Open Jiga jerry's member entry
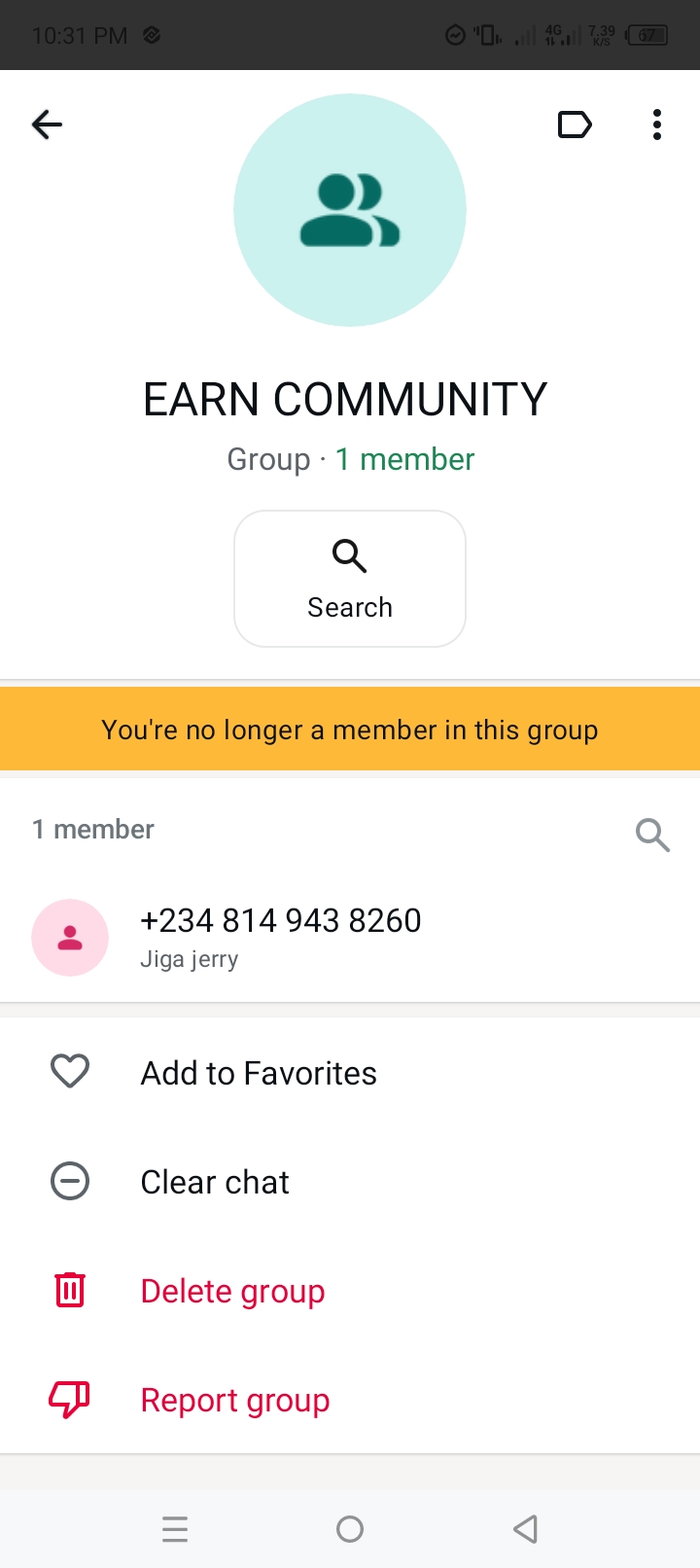The width and height of the screenshot is (700, 1568). tap(280, 937)
